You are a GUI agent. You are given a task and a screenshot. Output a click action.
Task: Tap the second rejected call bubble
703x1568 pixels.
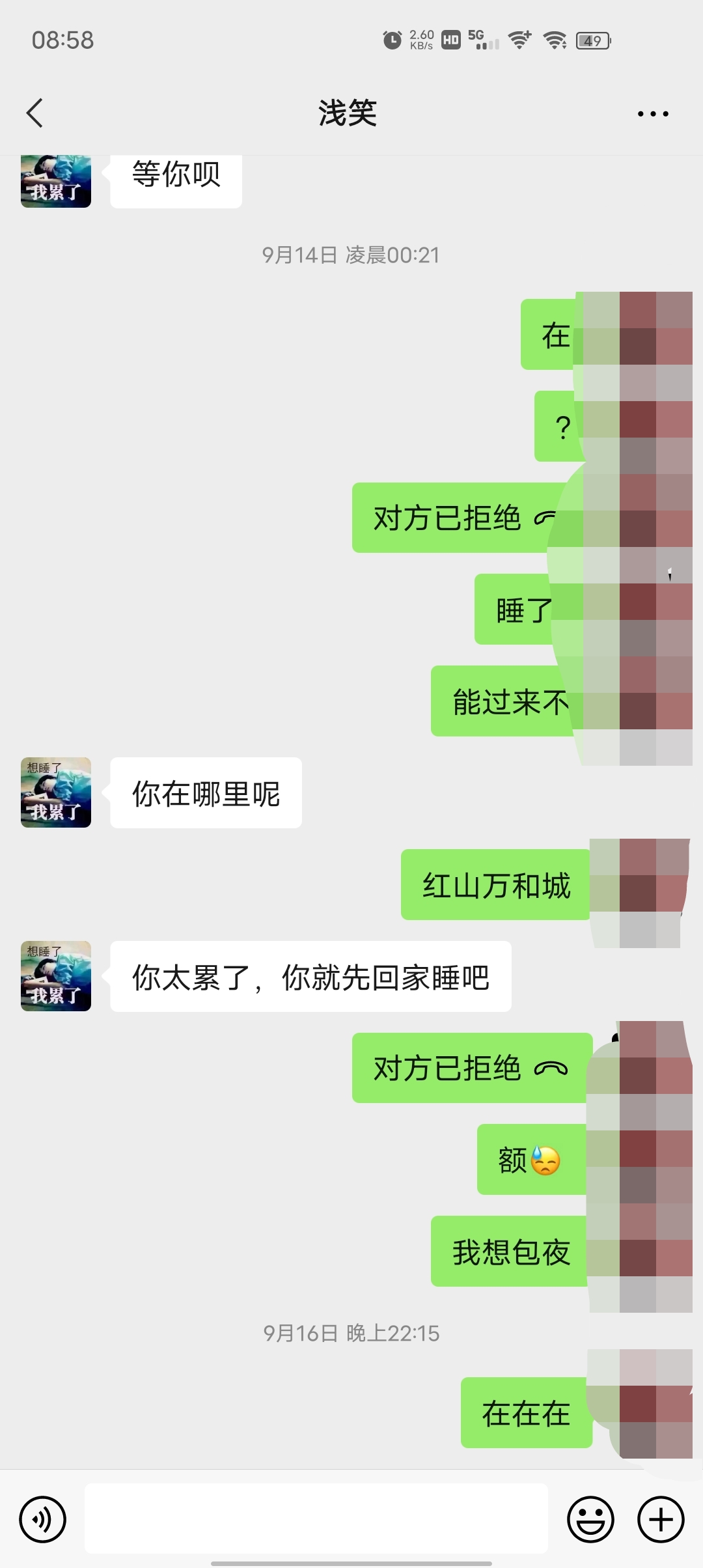pos(470,1068)
